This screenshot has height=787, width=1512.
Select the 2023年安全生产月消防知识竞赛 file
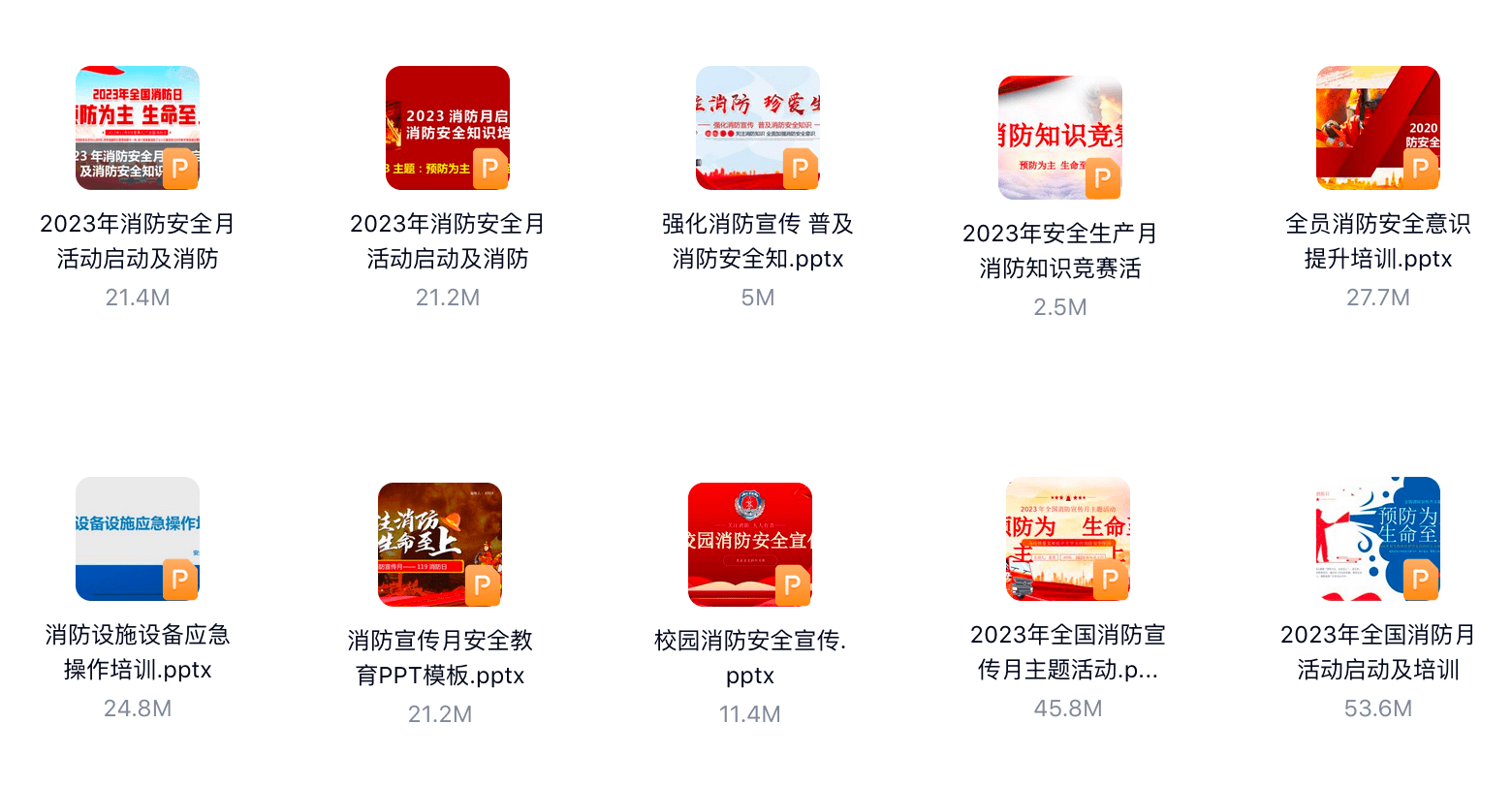coord(1060,138)
